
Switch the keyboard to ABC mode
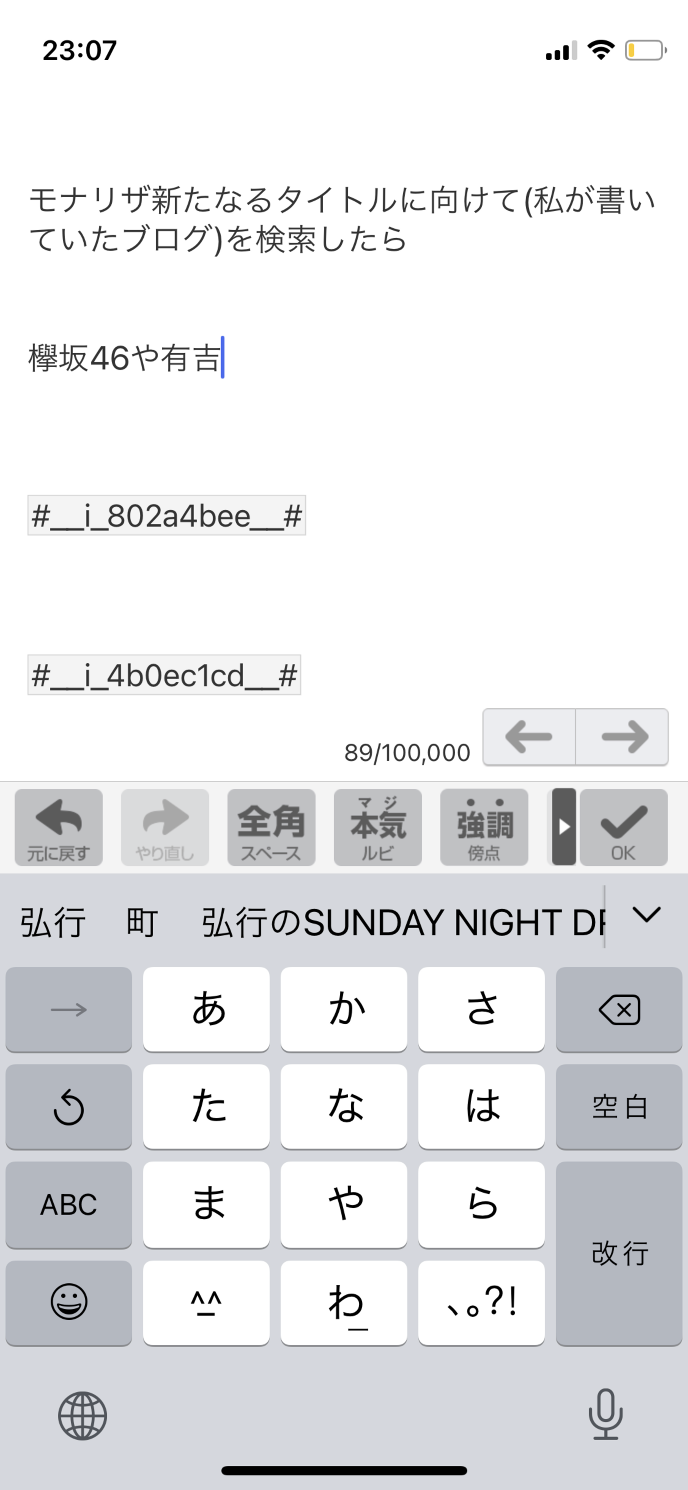click(x=69, y=1205)
